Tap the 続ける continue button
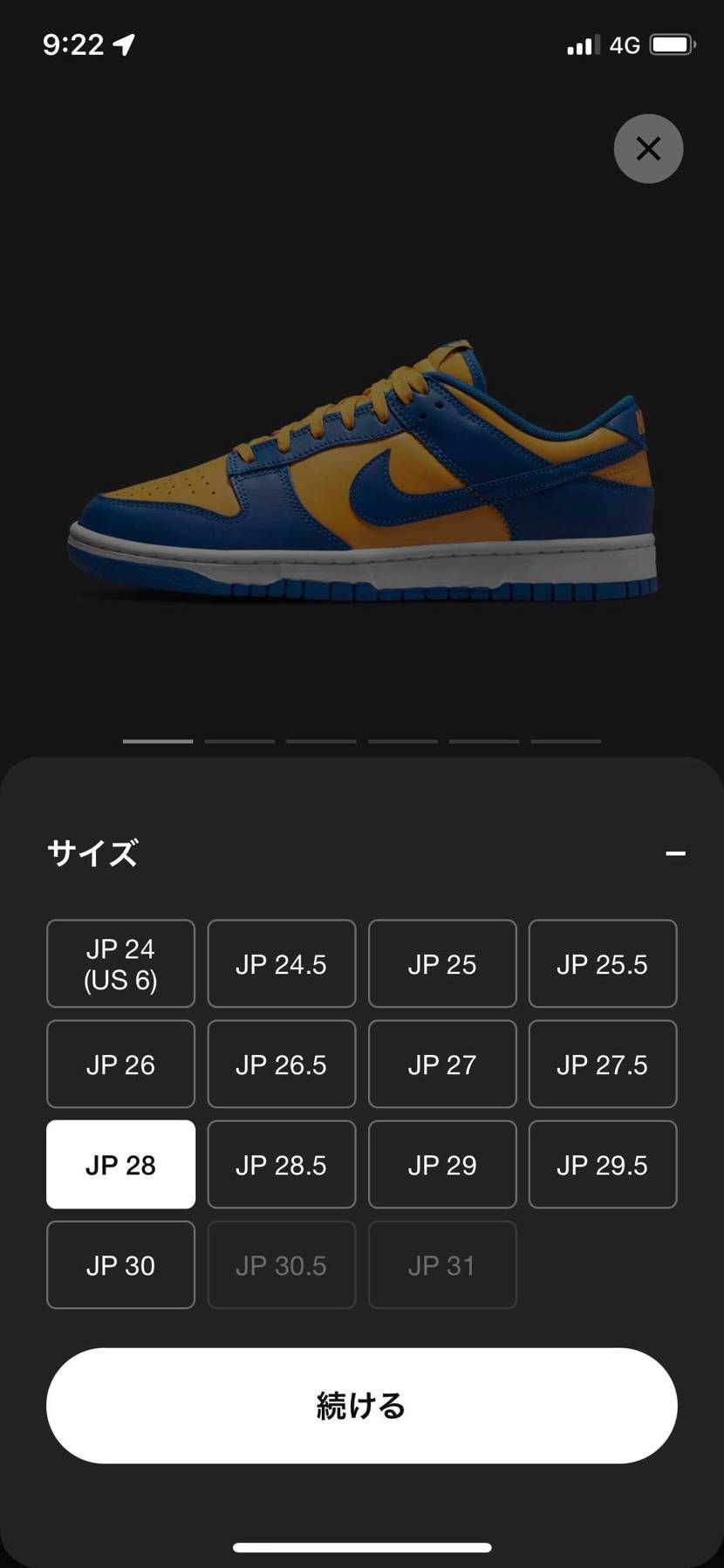The height and width of the screenshot is (1568, 724). (x=361, y=1406)
